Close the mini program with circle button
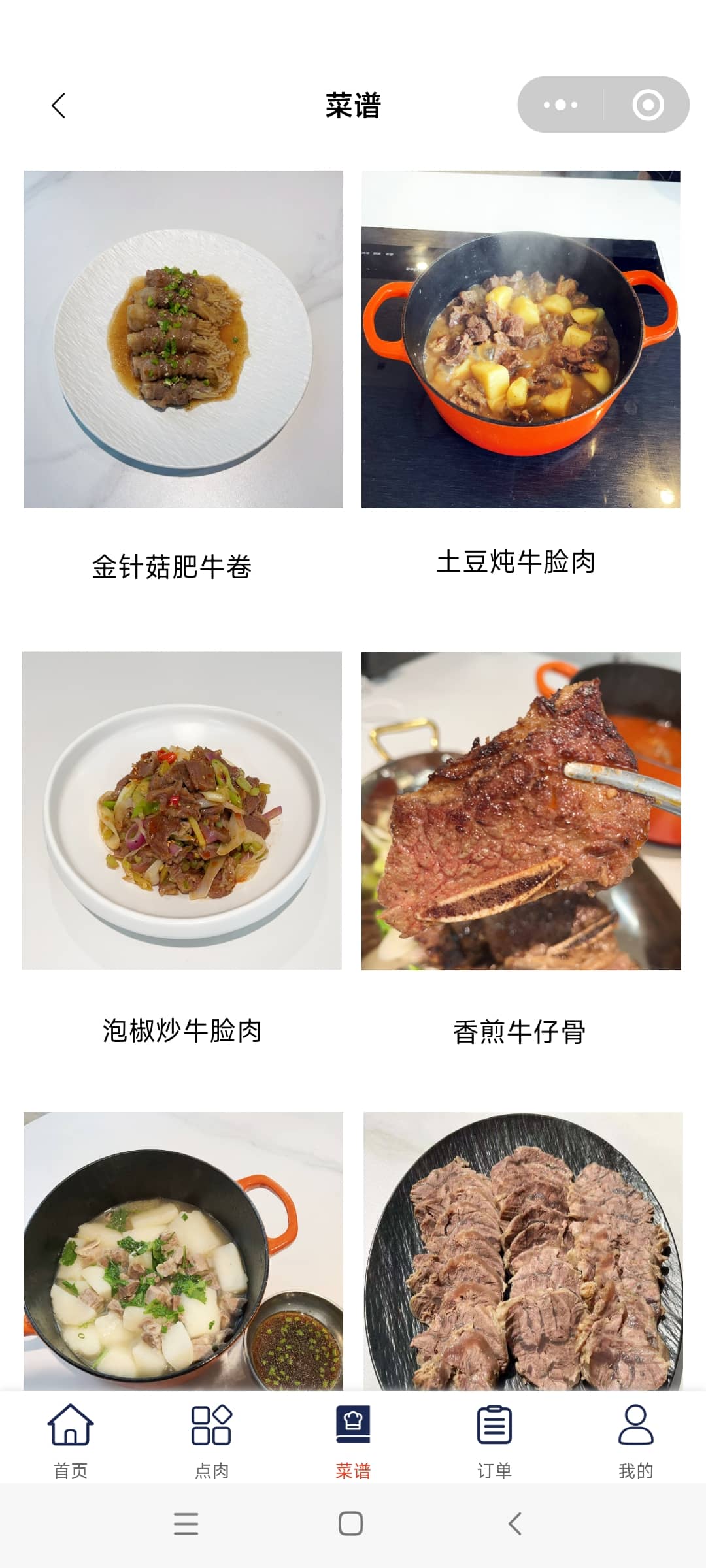The height and width of the screenshot is (1568, 706). point(648,105)
